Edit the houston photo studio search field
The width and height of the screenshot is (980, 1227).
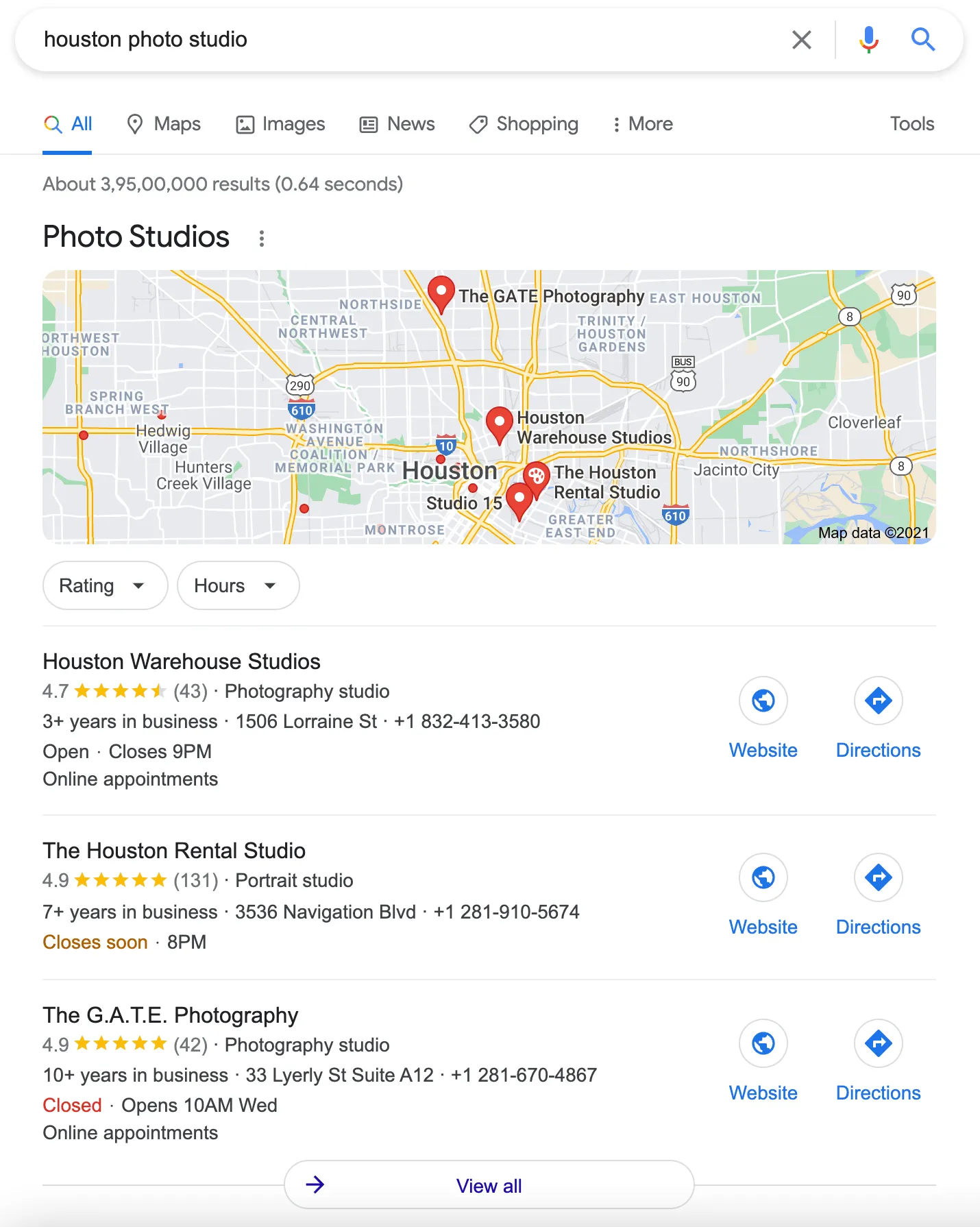click(411, 40)
